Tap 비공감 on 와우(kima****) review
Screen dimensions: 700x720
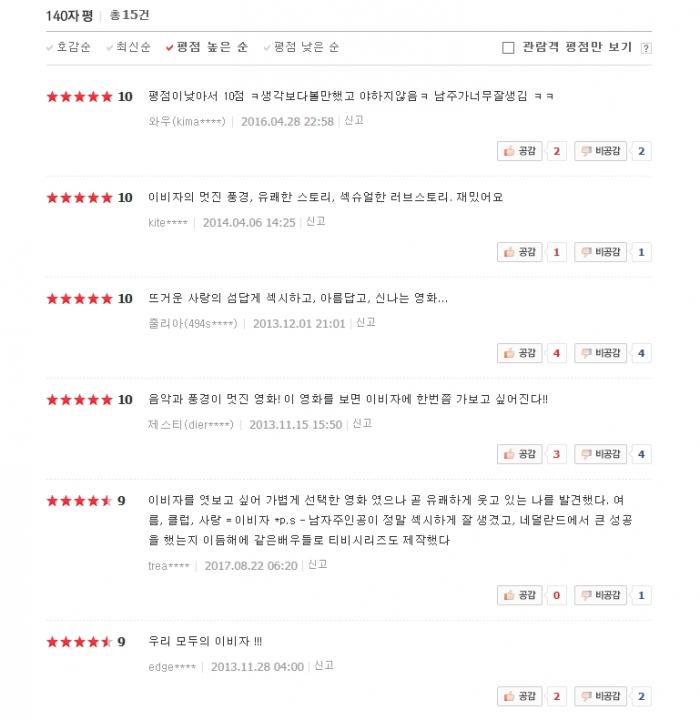pyautogui.click(x=601, y=151)
